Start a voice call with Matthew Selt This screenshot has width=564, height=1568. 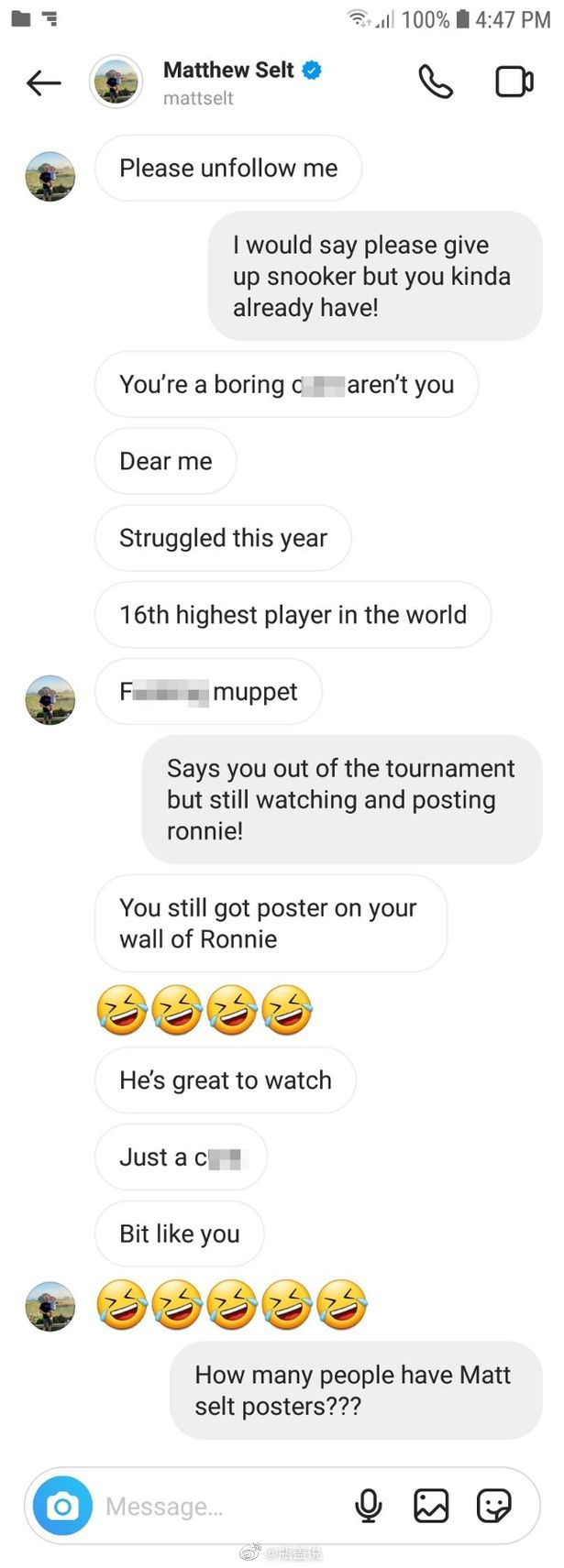click(436, 82)
